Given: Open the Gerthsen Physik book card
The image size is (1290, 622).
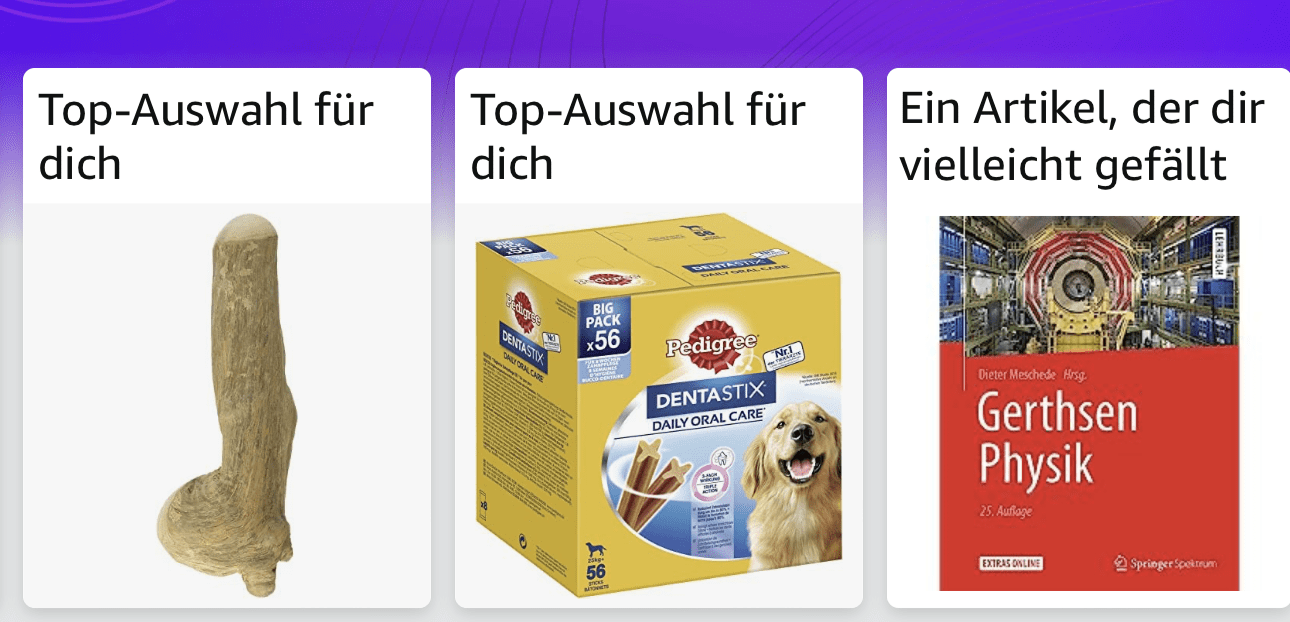Looking at the screenshot, I should tap(1088, 403).
